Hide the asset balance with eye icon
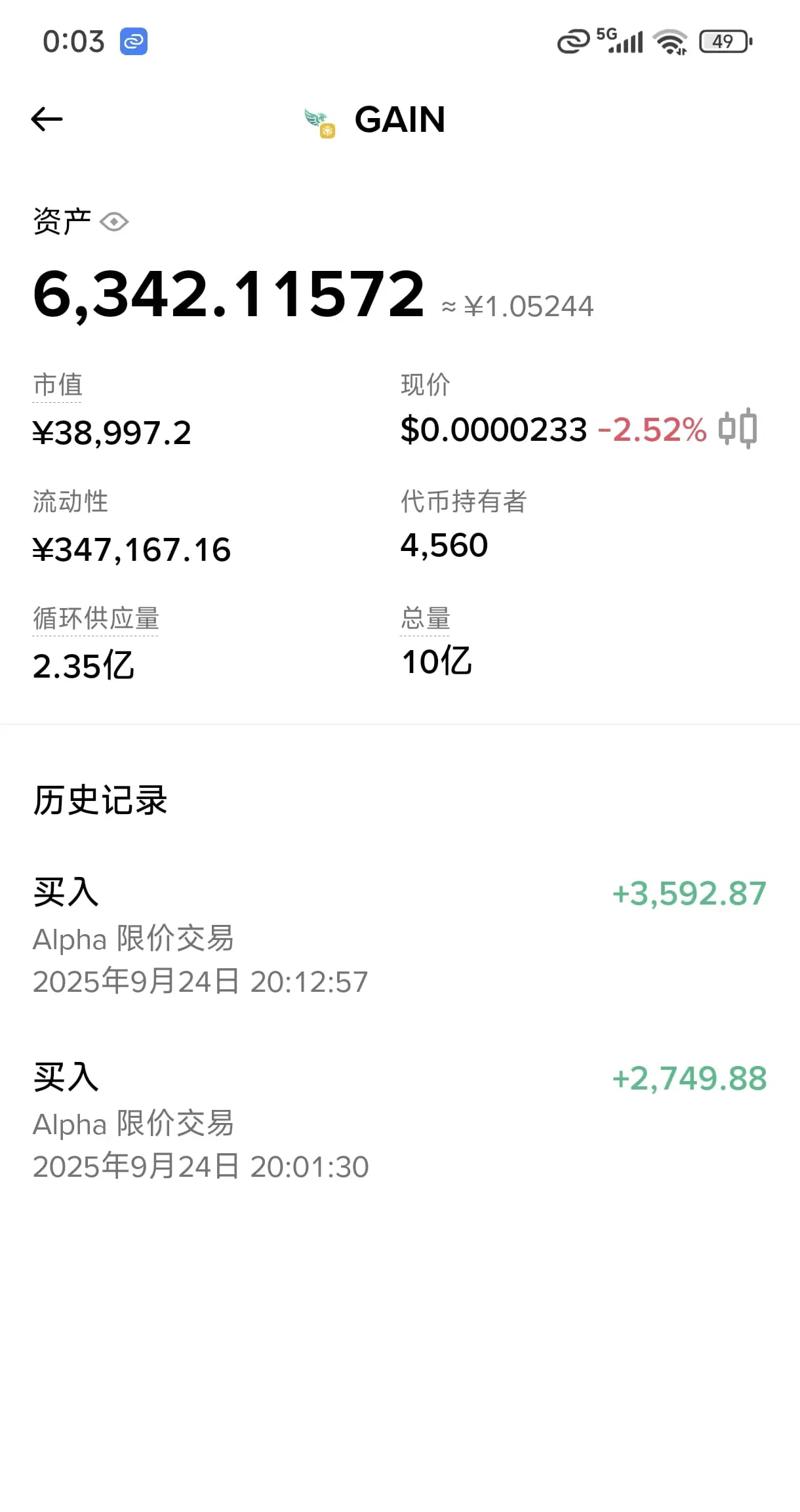This screenshot has width=800, height=1512. tap(114, 222)
